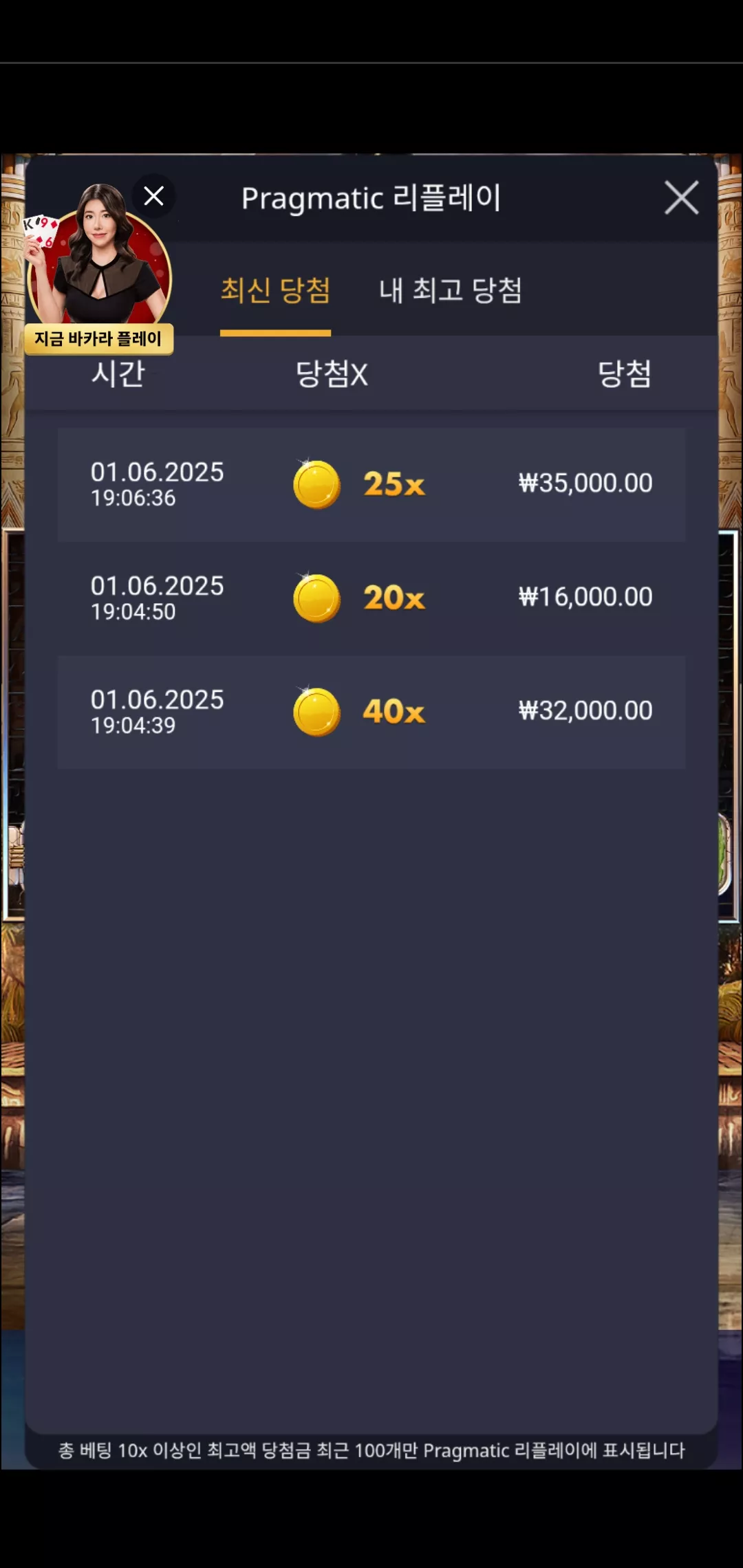
Task: Dismiss the baccarat promo bubble
Action: coord(153,196)
